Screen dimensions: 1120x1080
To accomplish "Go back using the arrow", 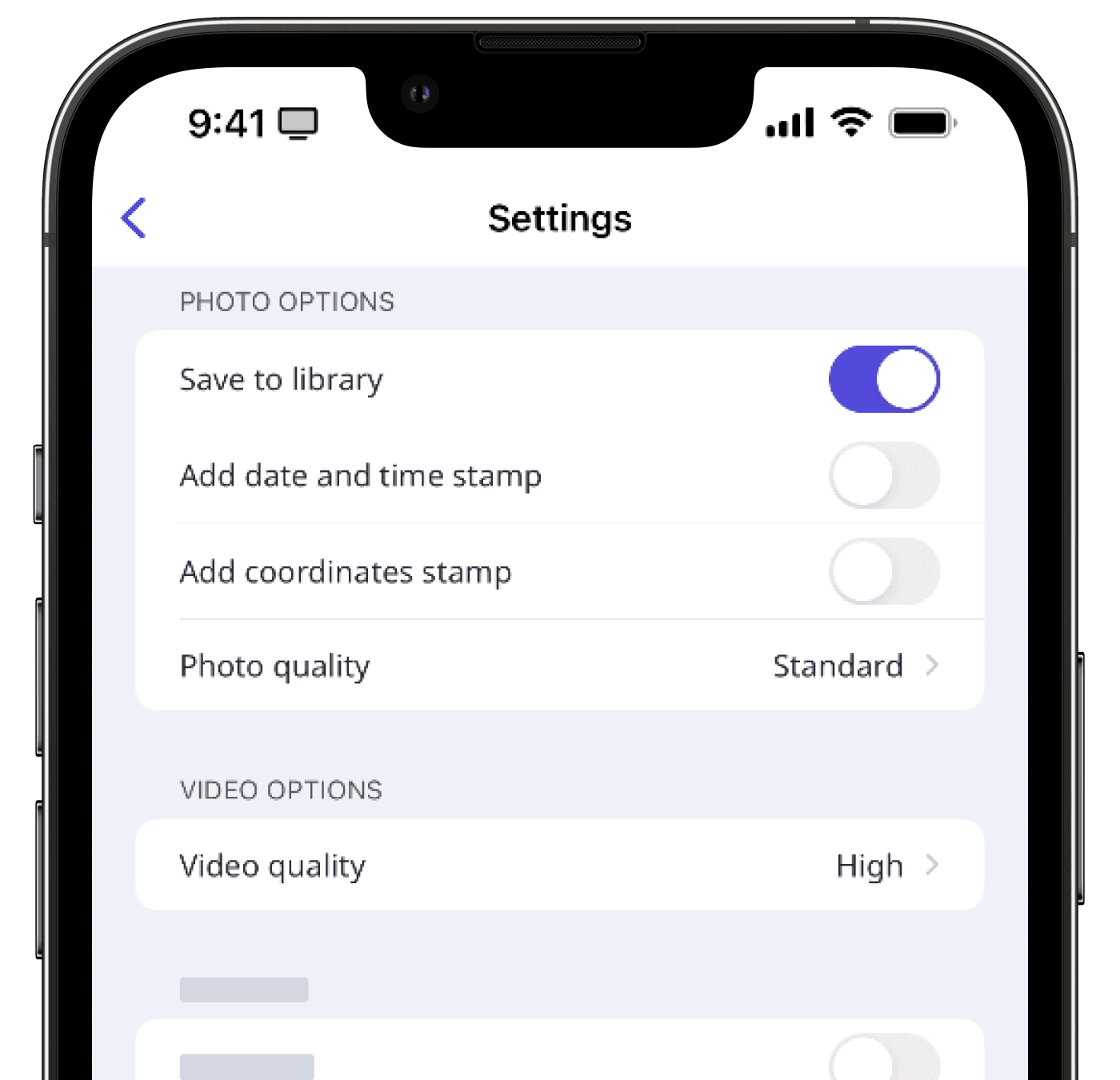I will (134, 218).
